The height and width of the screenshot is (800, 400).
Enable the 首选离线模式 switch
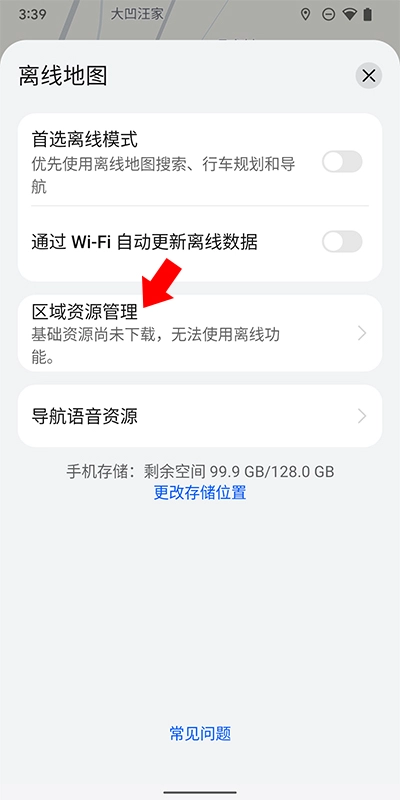coord(342,162)
